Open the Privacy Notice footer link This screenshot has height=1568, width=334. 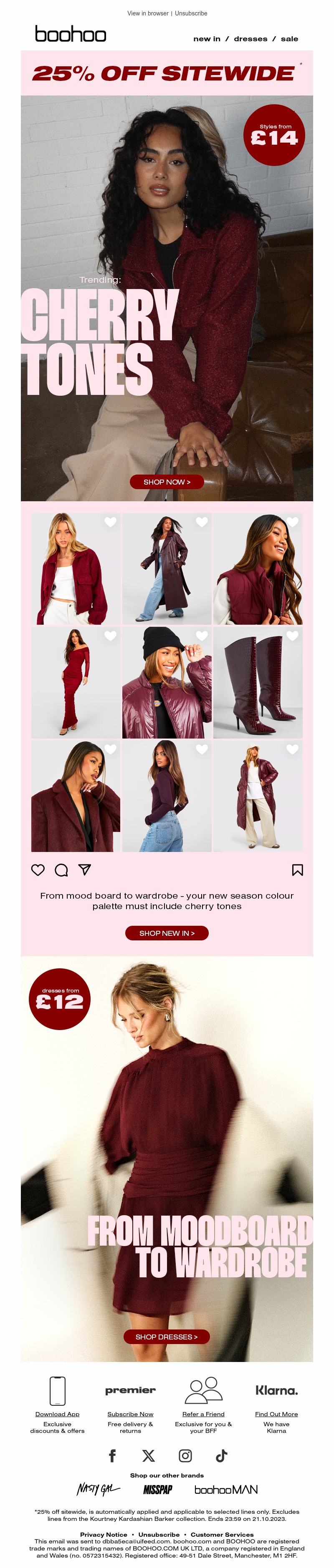click(104, 1535)
